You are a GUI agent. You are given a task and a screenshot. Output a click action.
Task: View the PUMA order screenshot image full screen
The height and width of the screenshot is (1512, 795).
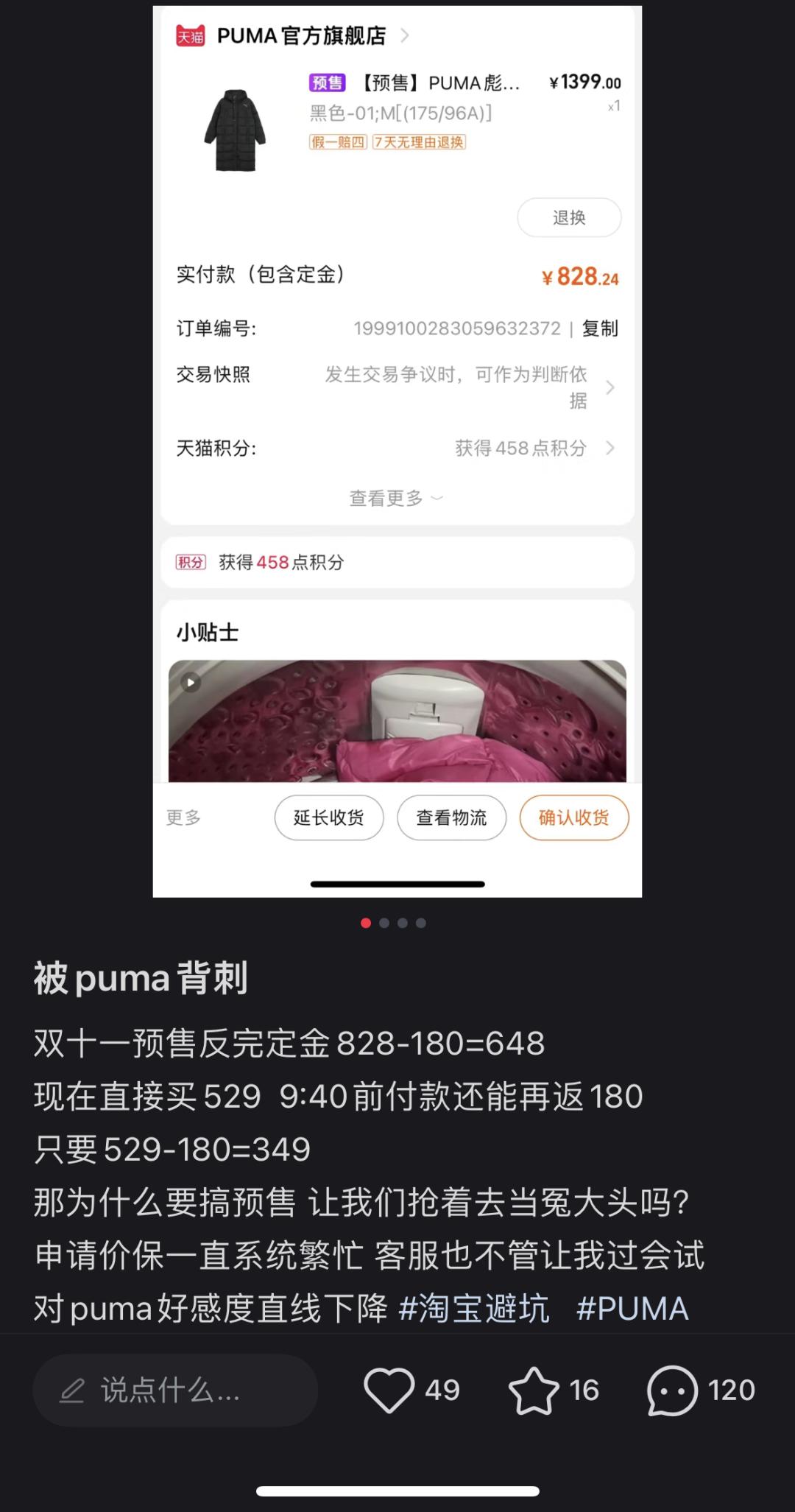click(x=397, y=451)
